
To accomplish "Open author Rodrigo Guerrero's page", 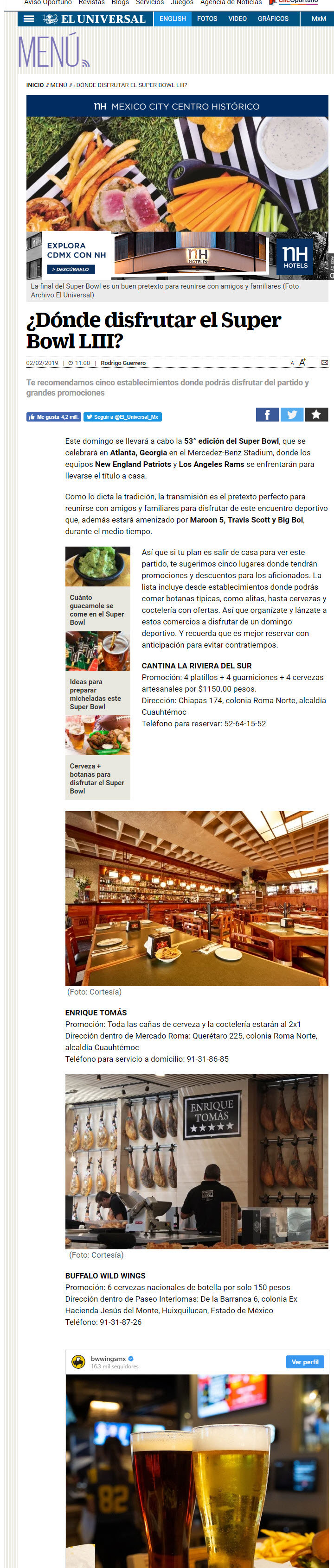I will 123,363.
